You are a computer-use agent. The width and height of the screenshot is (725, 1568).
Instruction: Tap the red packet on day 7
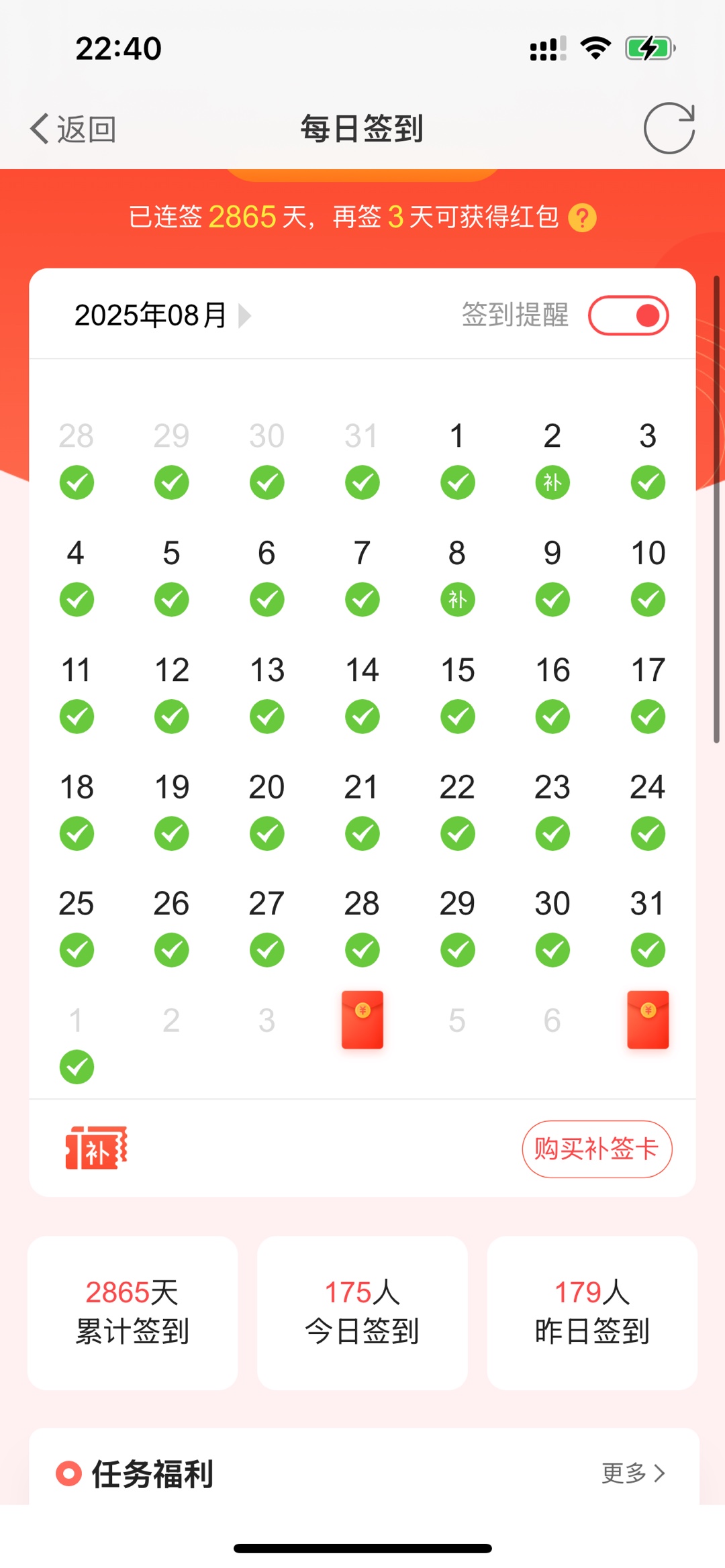click(648, 1019)
